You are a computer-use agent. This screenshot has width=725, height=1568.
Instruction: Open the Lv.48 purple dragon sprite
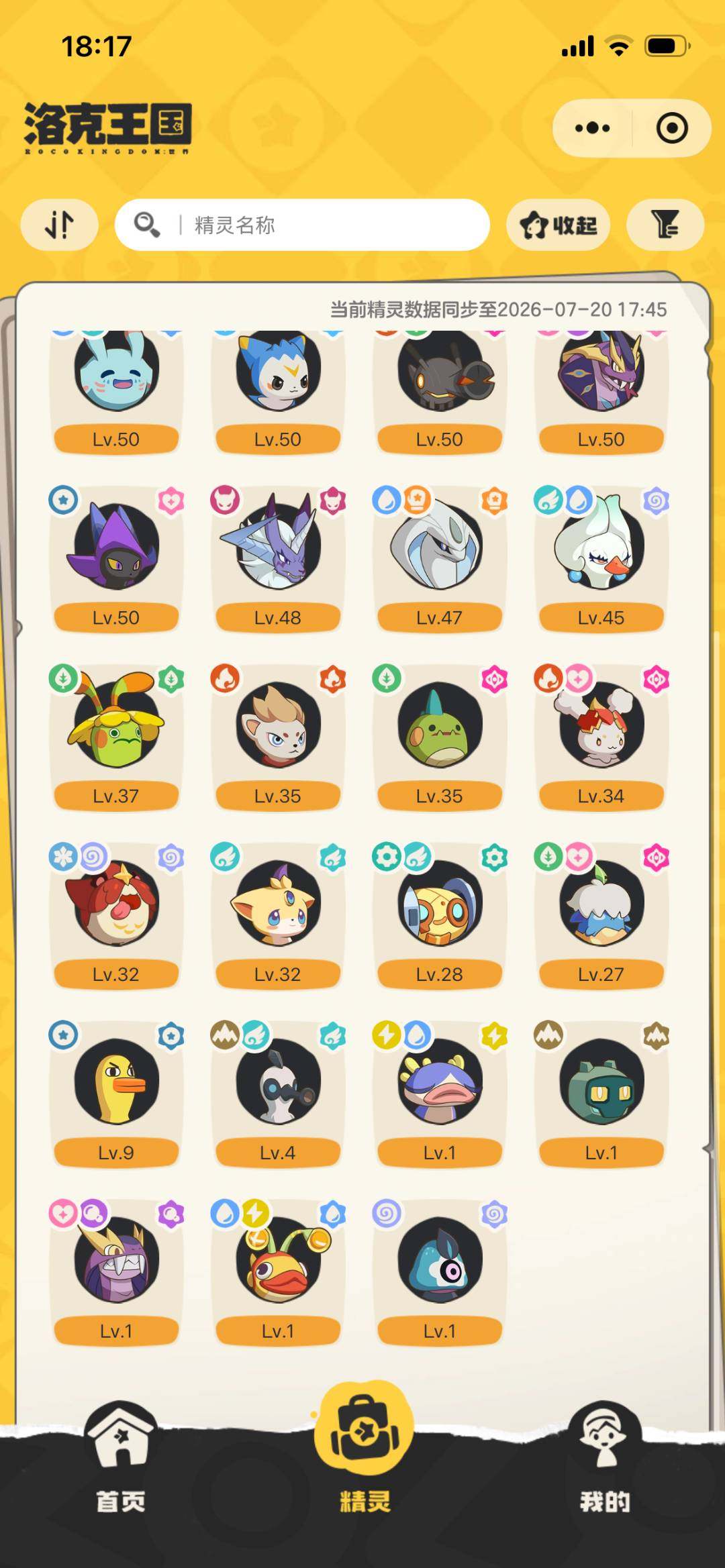[x=278, y=559]
